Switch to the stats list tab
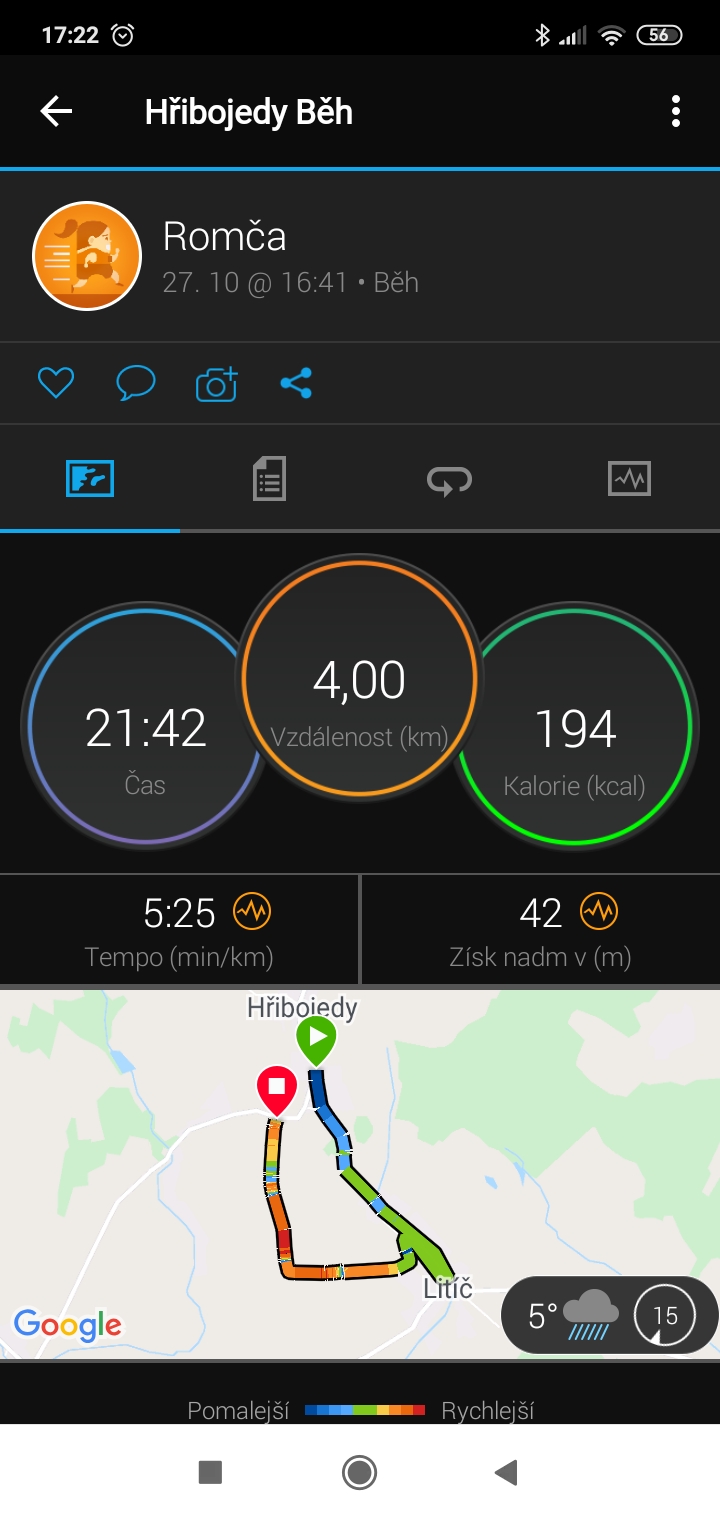The width and height of the screenshot is (720, 1520). coord(269,479)
